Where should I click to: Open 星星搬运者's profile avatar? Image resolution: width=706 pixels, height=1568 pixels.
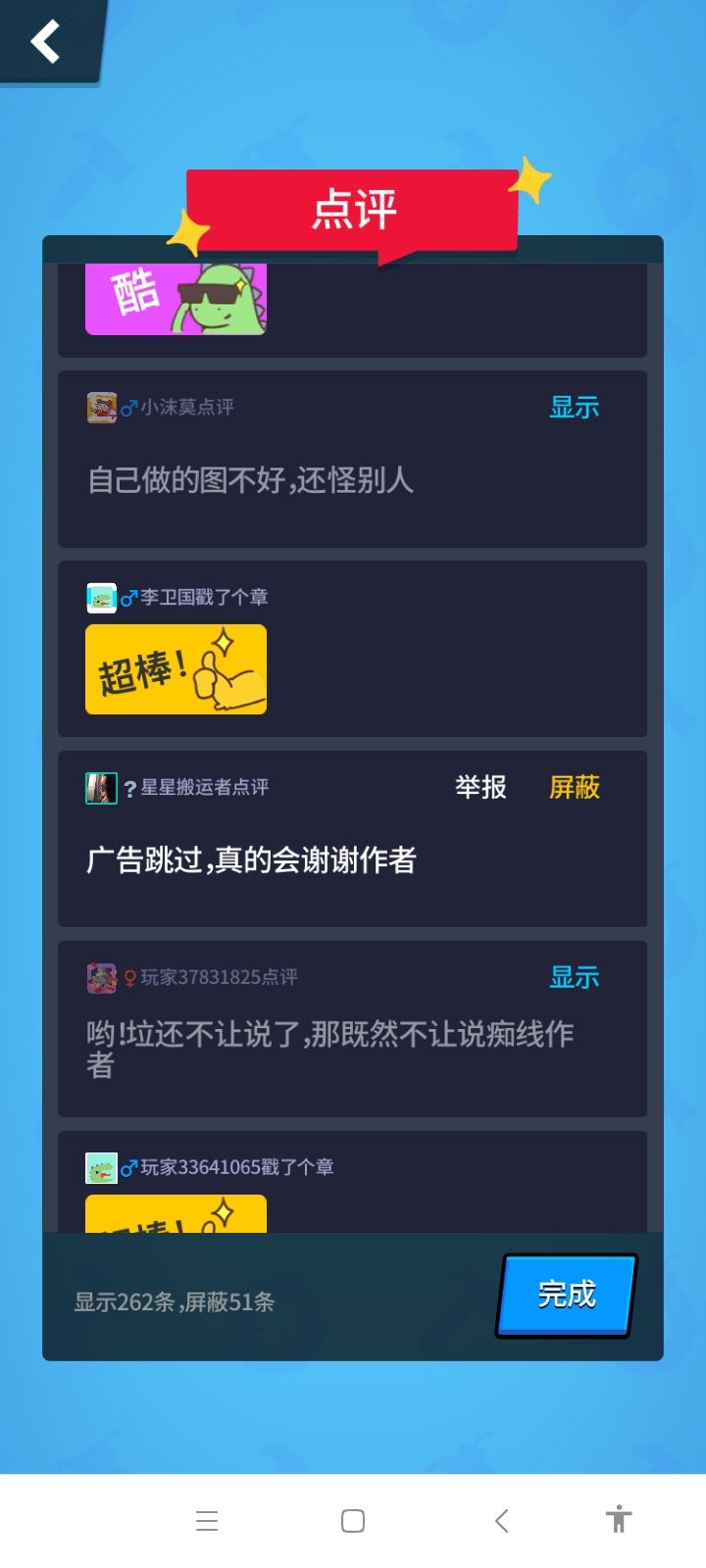coord(100,787)
